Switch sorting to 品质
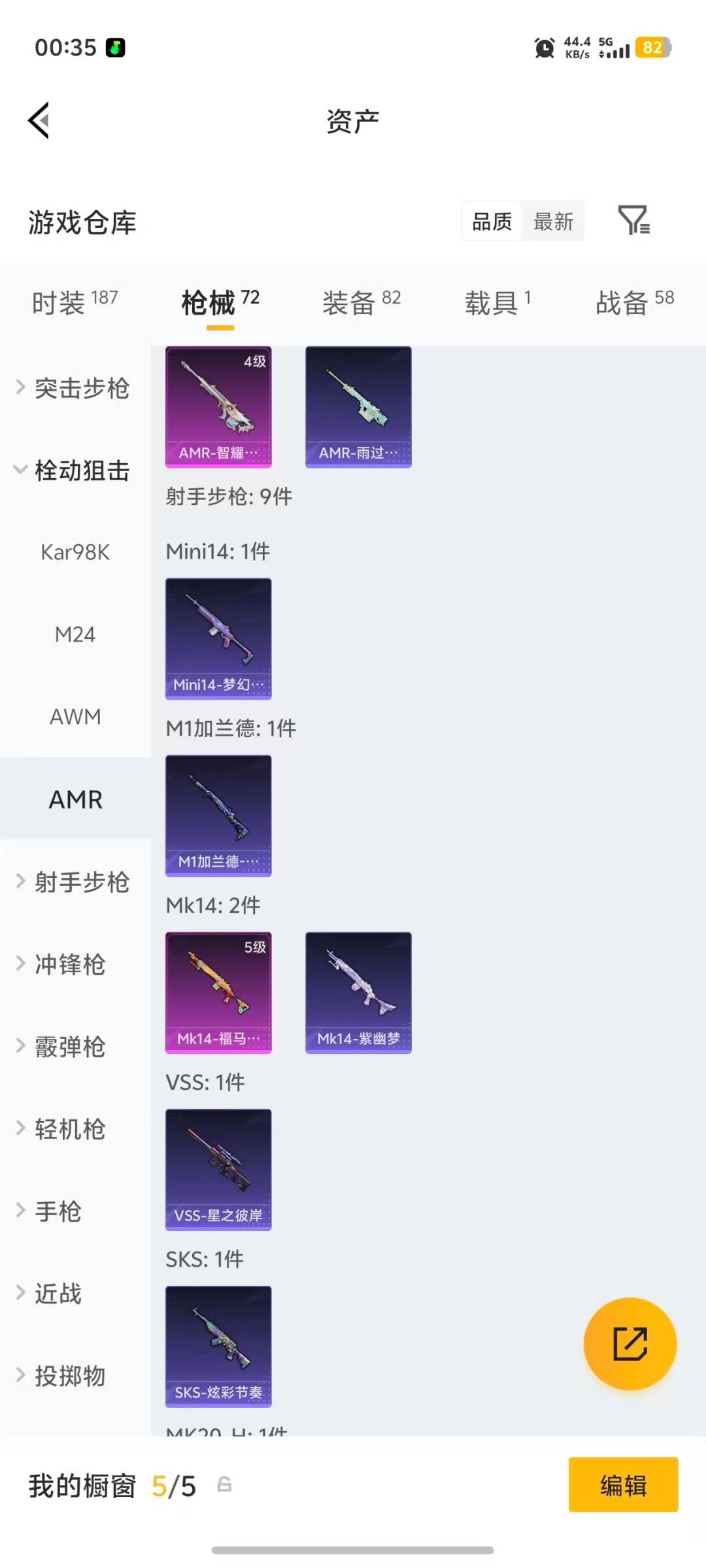Screen dimensions: 706x1568 [491, 222]
